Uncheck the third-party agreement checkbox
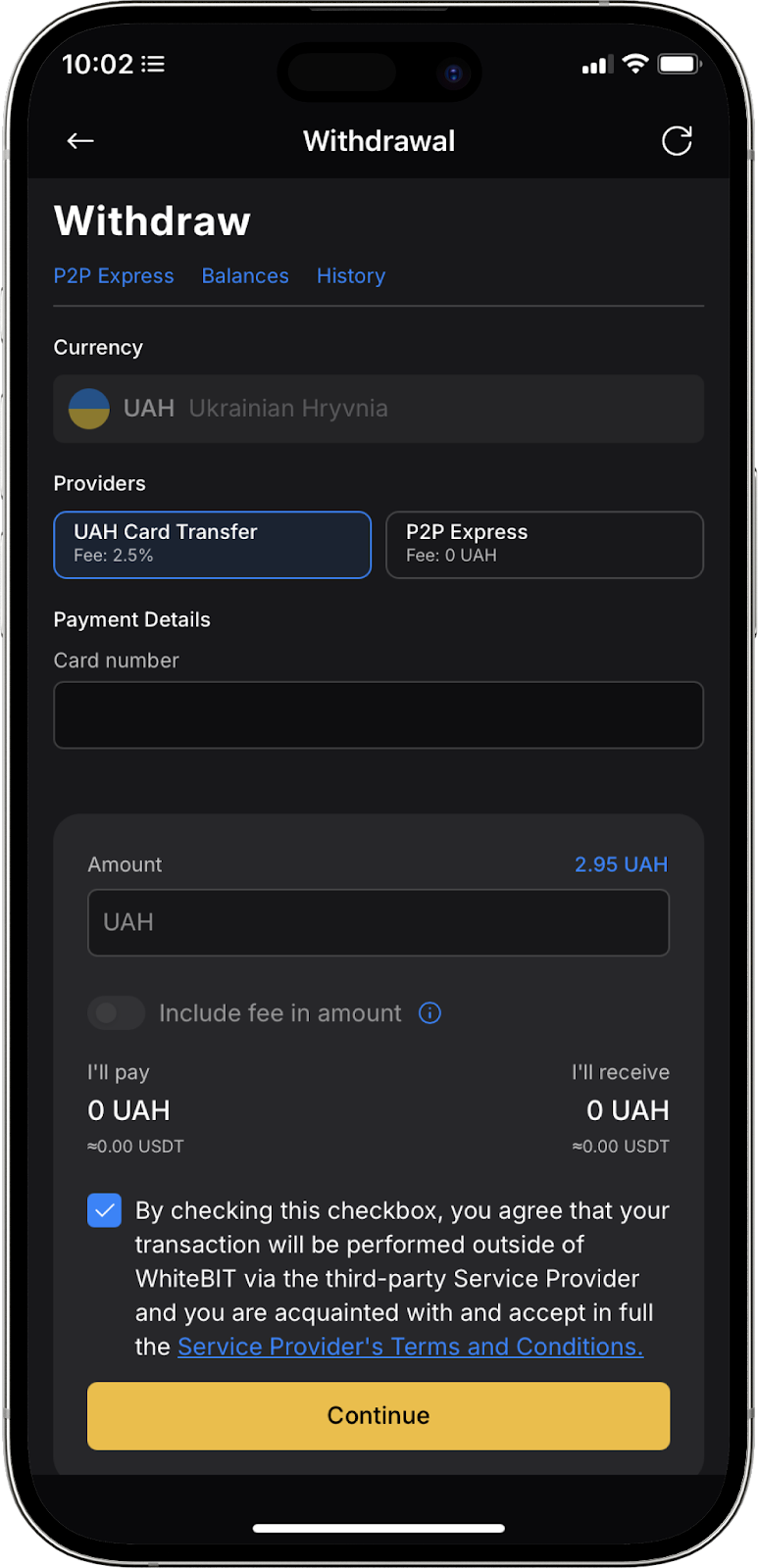Screen dimensions: 758x1568 (x=105, y=1211)
